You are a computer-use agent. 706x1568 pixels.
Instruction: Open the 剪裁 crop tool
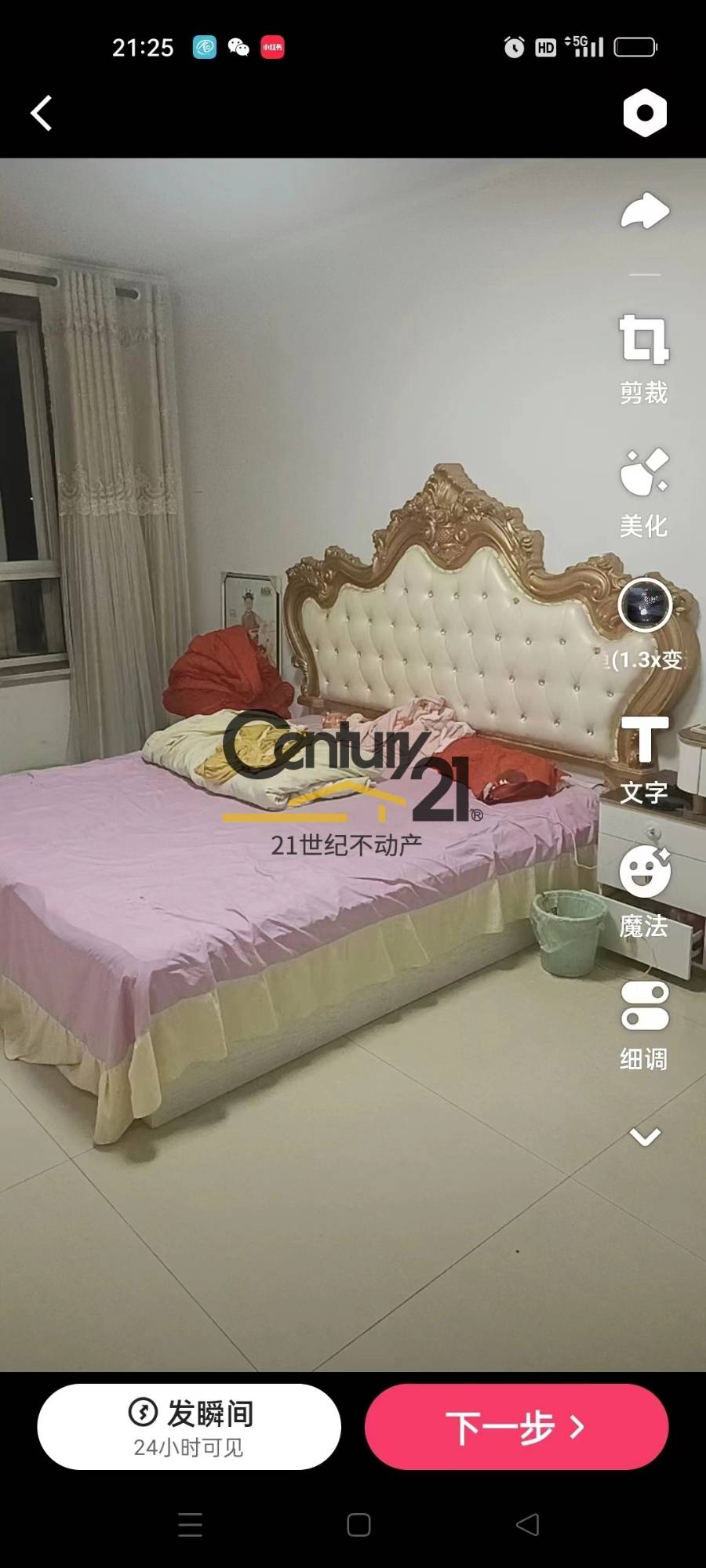pyautogui.click(x=644, y=359)
